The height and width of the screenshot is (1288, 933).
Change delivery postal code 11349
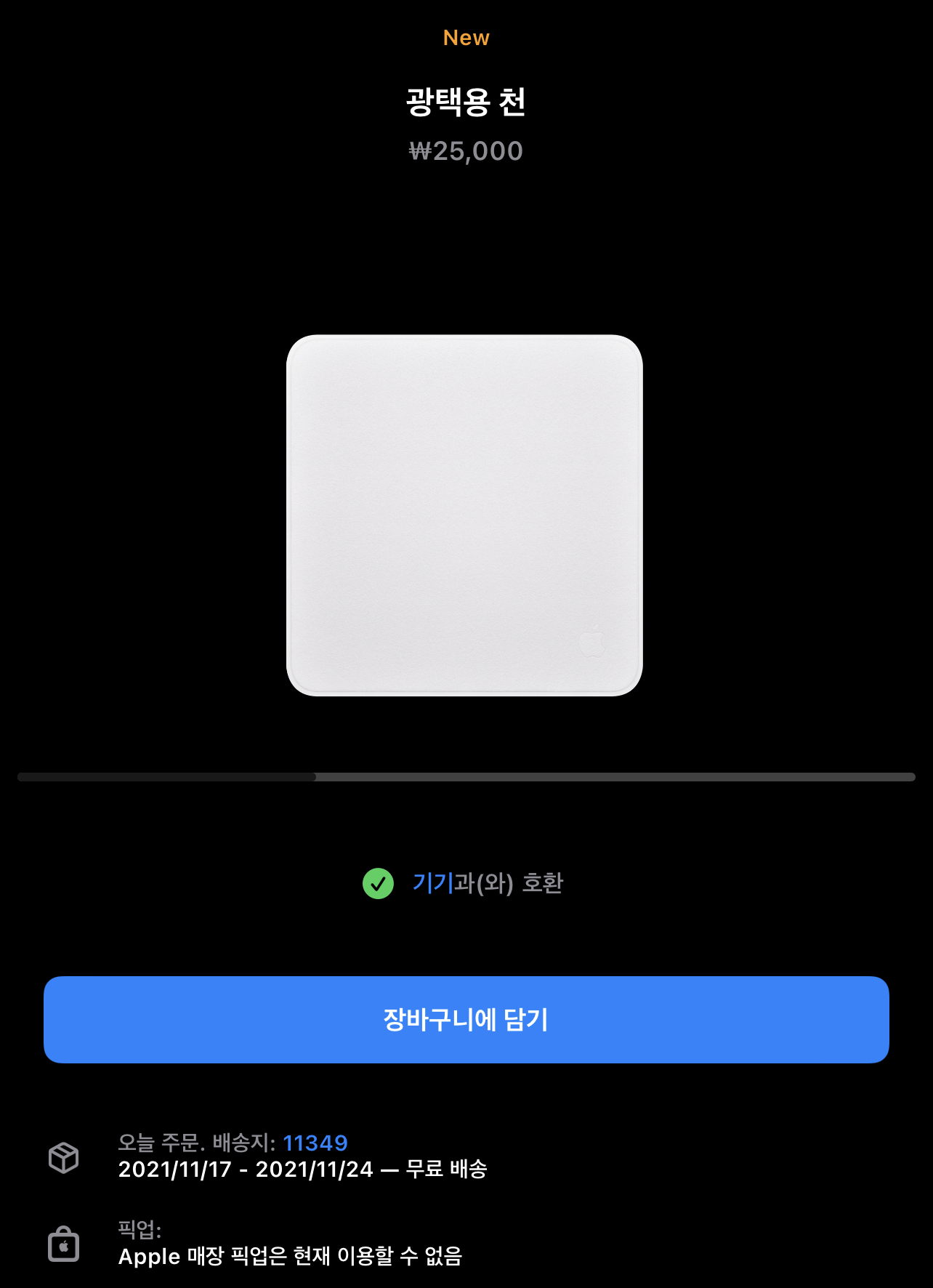315,1143
